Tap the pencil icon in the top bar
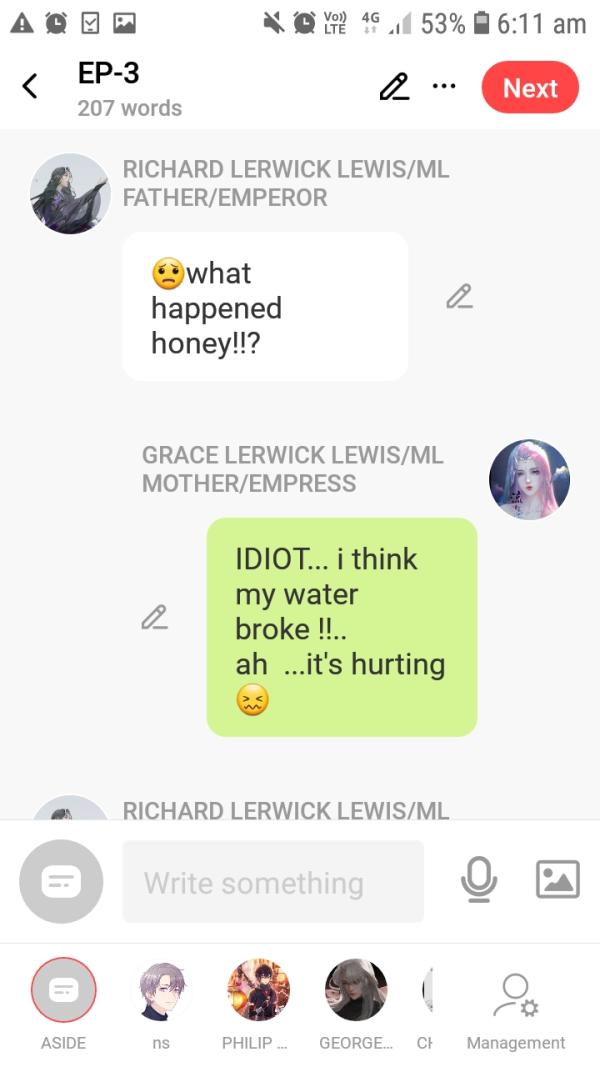This screenshot has width=600, height=1067. (394, 87)
